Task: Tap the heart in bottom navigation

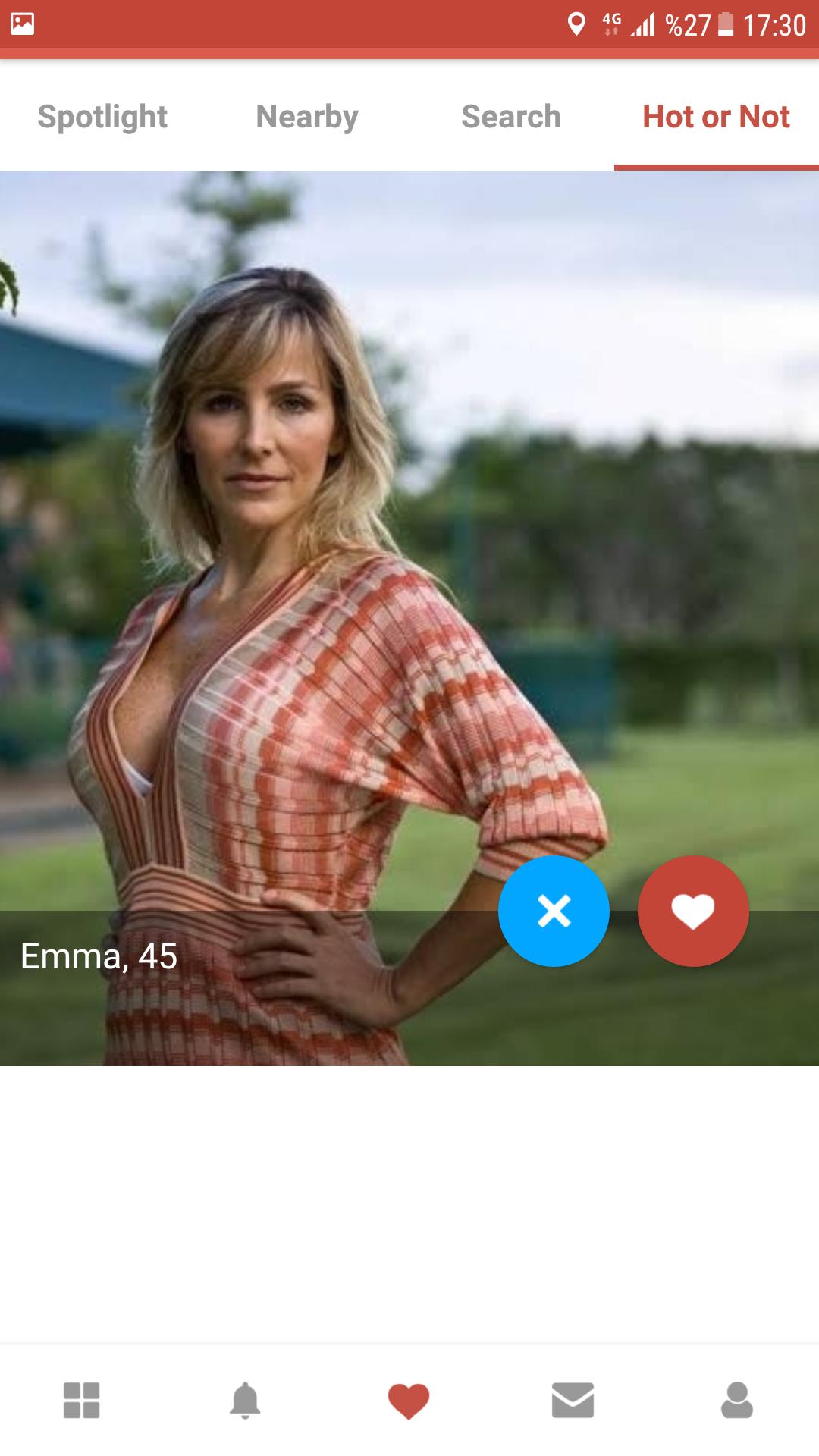Action: (x=409, y=1401)
